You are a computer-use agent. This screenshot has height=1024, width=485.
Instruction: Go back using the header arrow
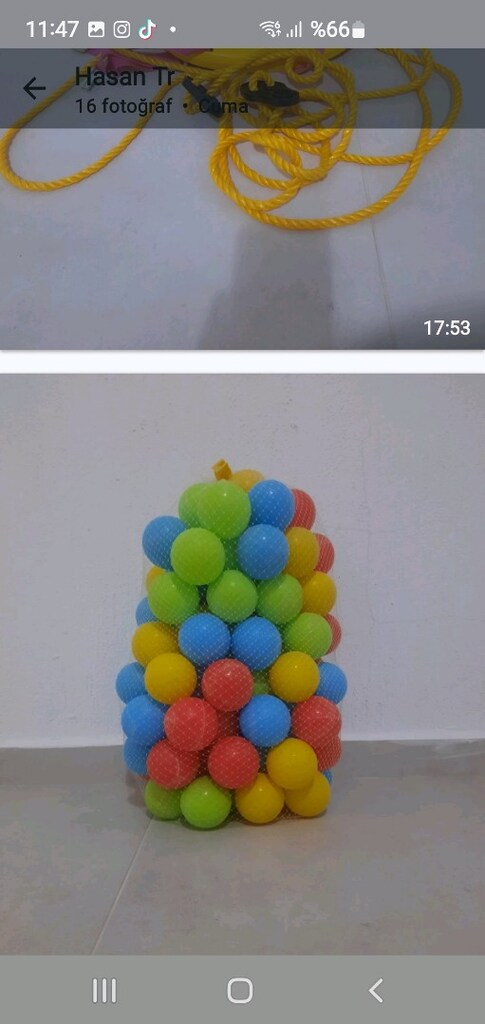point(34,88)
